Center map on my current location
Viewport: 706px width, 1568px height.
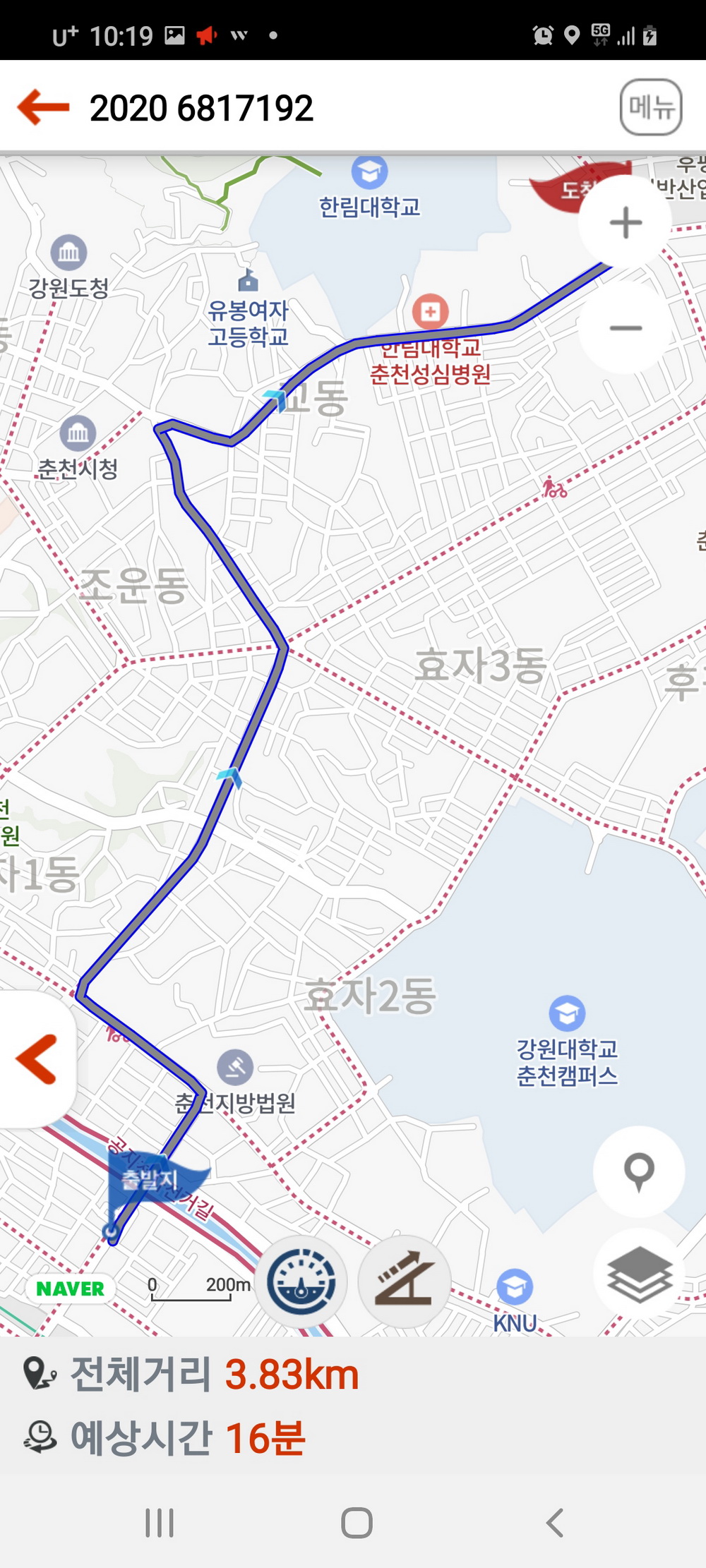639,1171
